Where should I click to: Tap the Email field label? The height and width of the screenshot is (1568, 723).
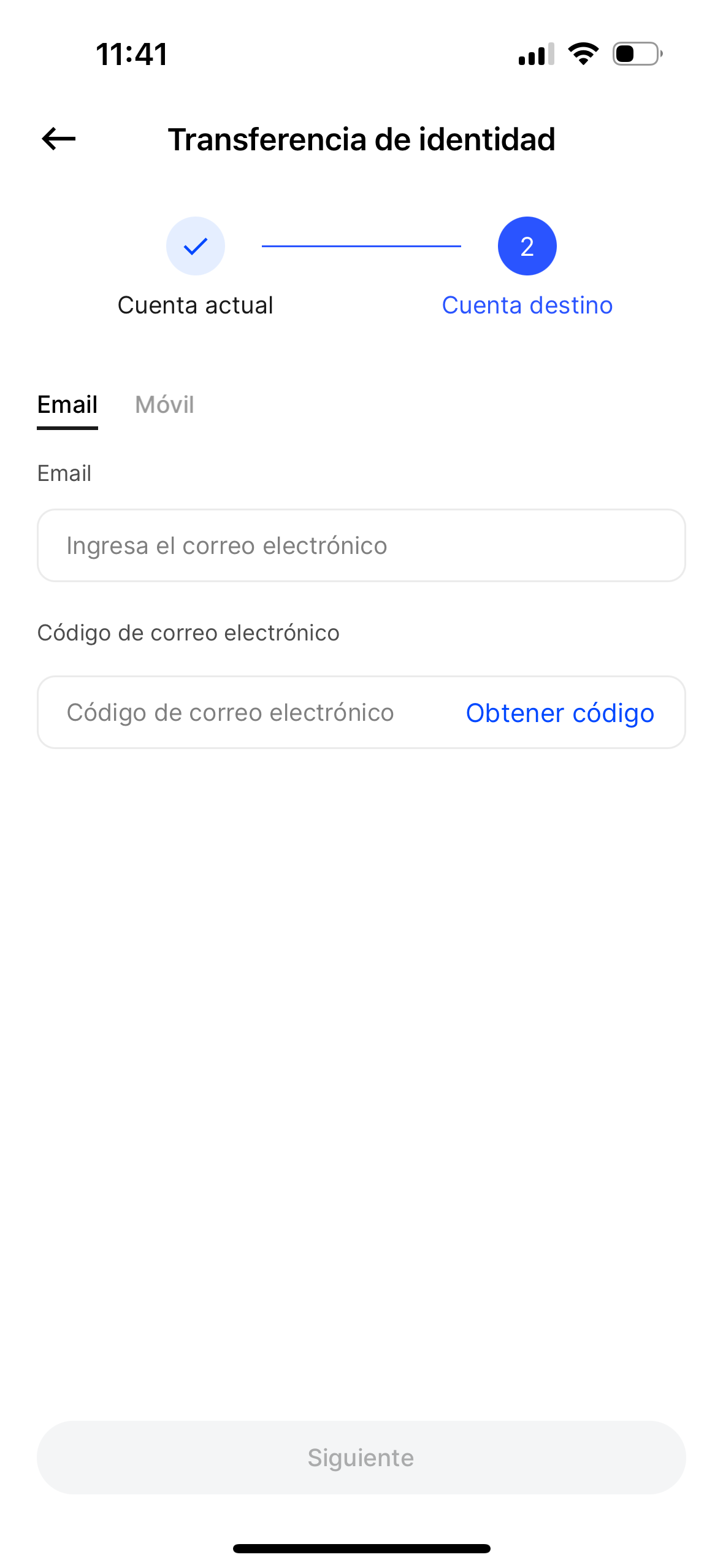tap(64, 473)
